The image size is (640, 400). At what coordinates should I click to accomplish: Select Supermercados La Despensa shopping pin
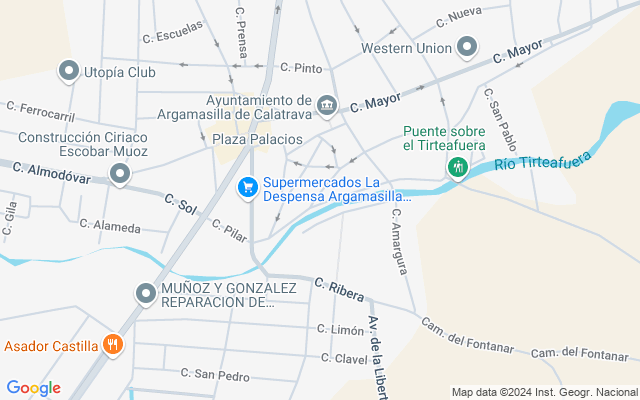click(248, 189)
